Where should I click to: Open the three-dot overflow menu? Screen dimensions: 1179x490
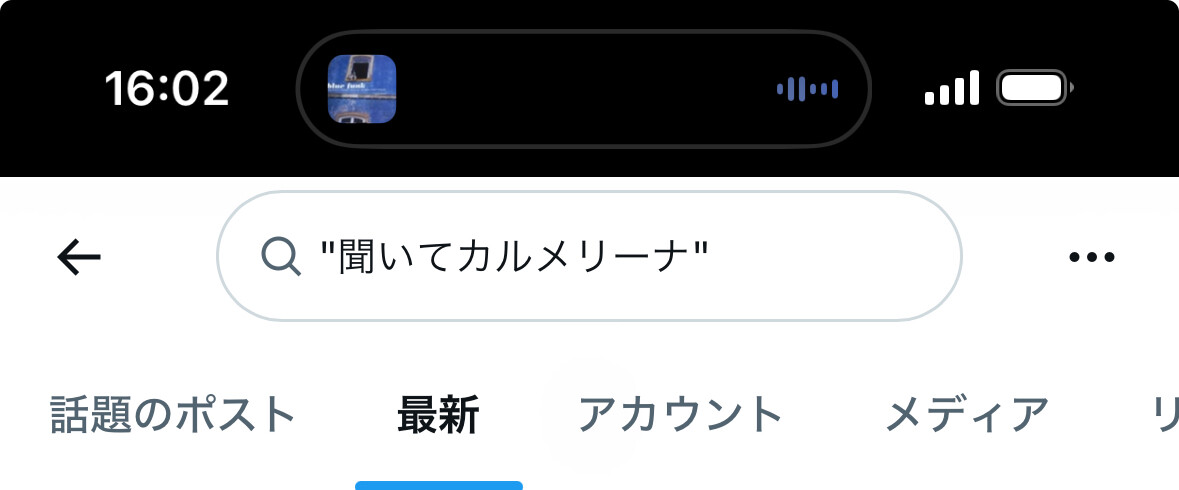click(x=1091, y=258)
